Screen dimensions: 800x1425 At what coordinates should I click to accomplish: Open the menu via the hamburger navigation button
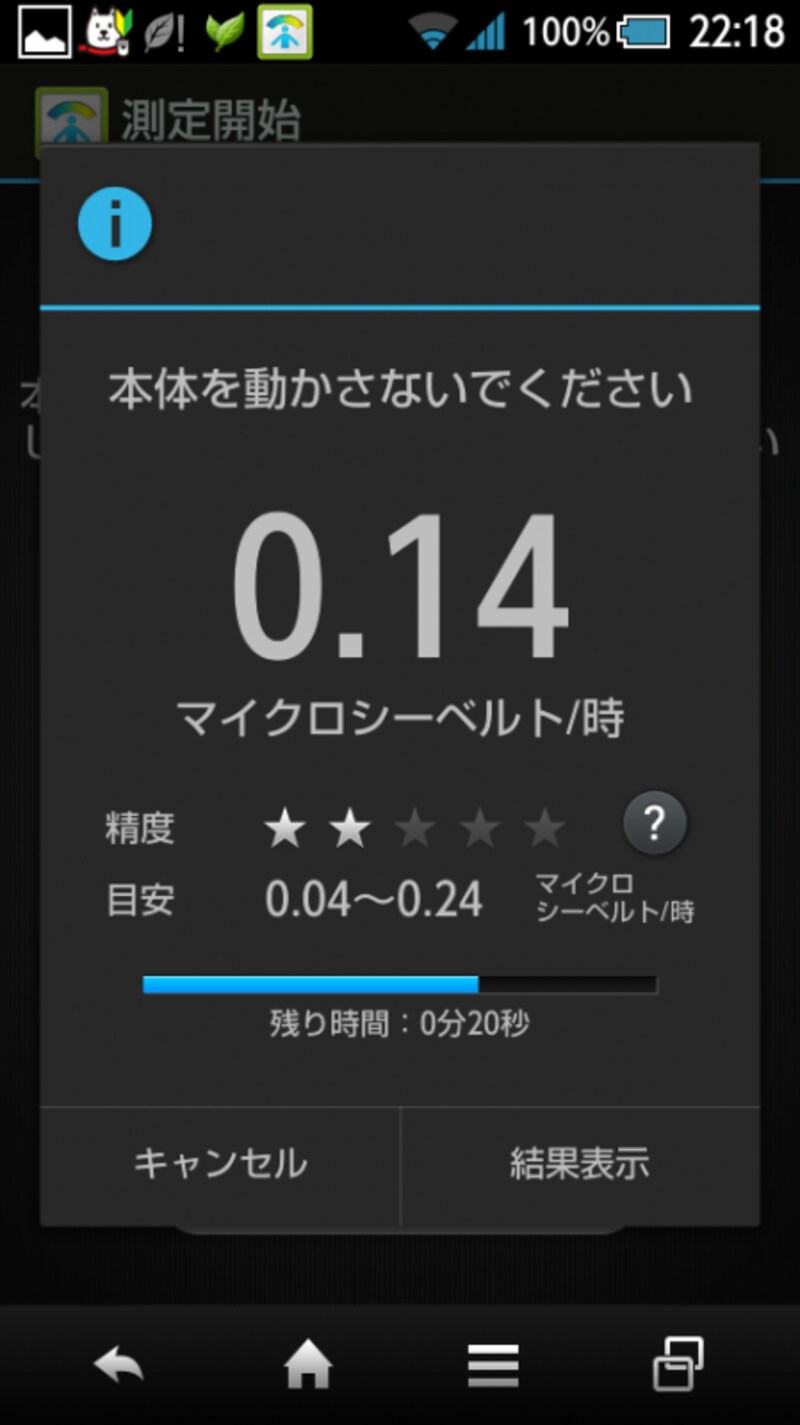pos(494,1363)
